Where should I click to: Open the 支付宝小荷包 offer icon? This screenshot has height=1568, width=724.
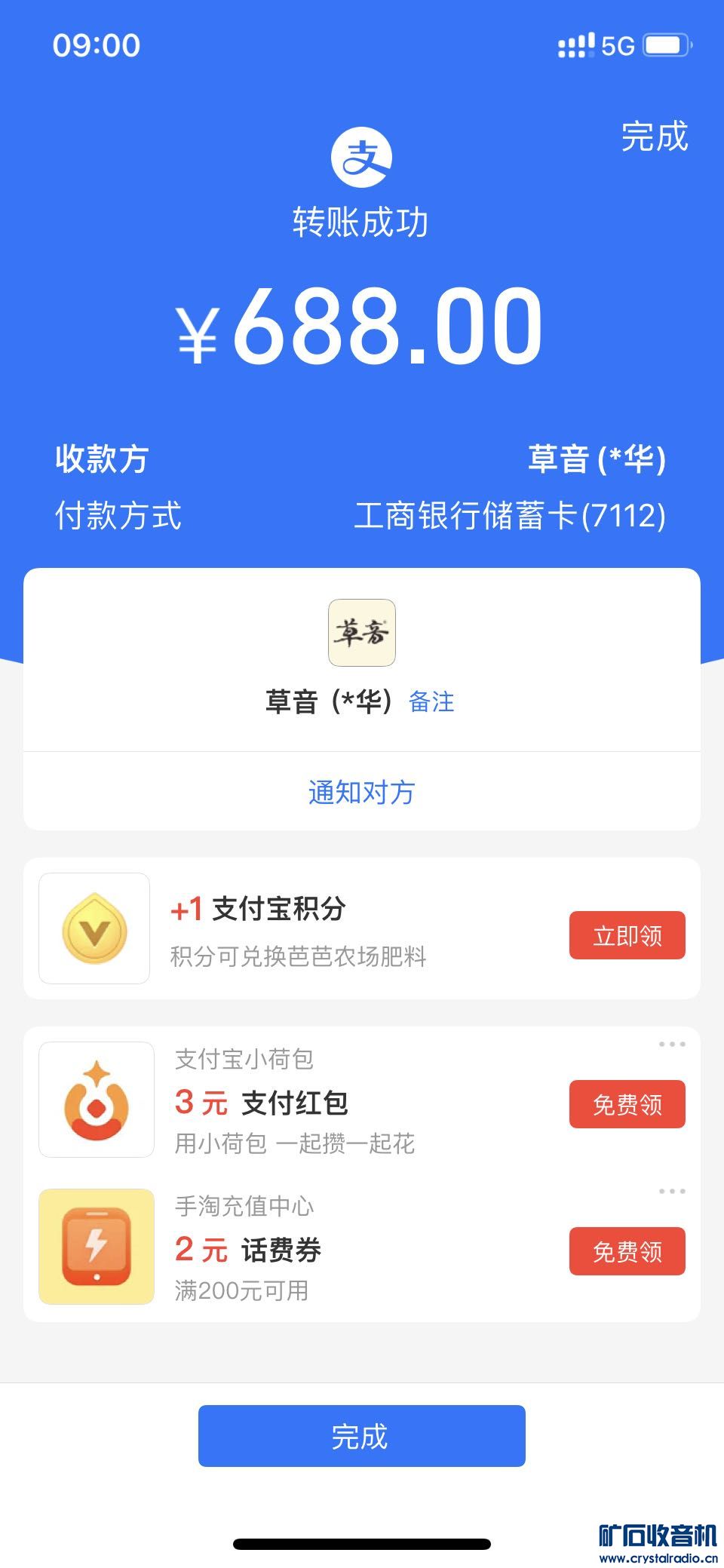tap(97, 1100)
